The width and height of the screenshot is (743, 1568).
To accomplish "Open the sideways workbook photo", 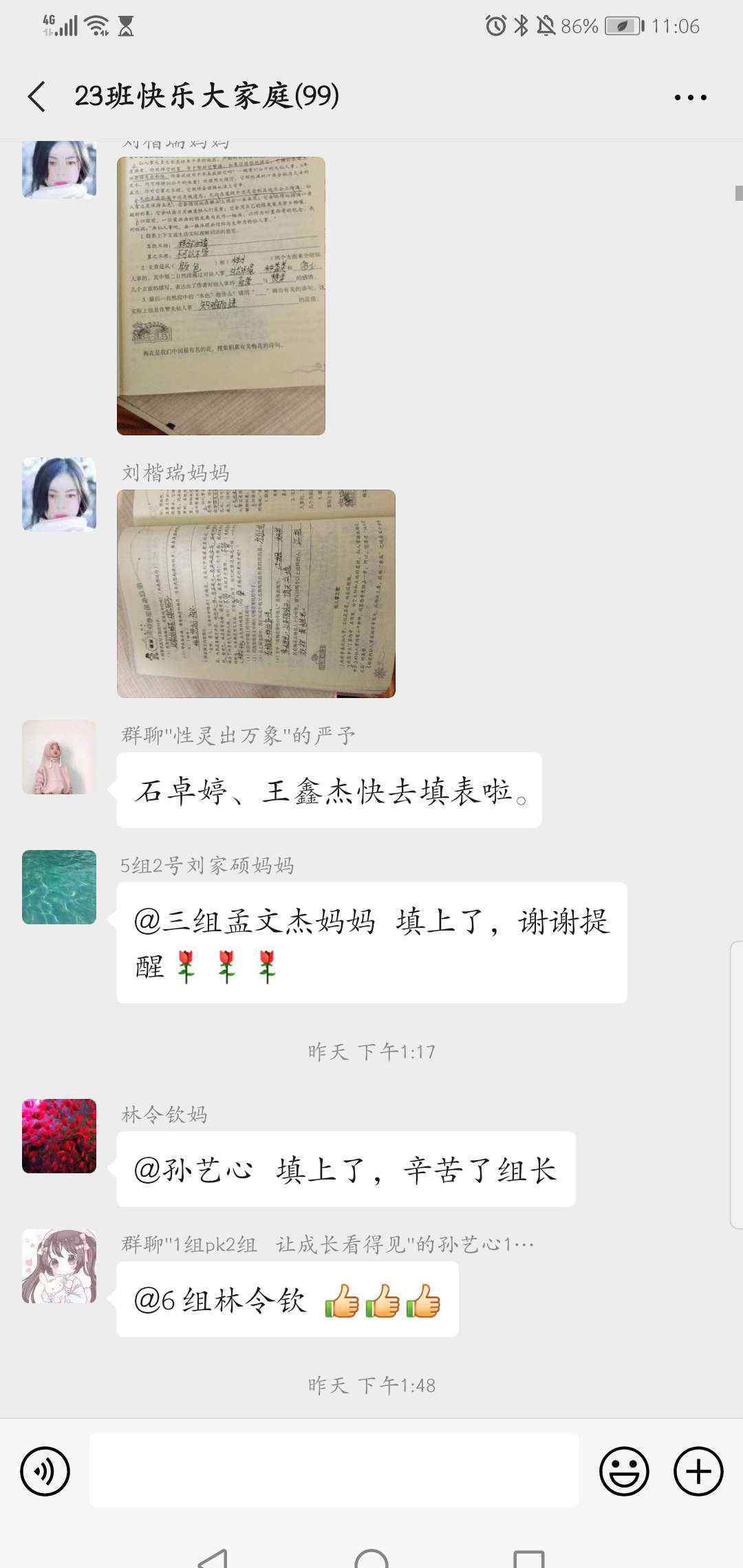I will (256, 594).
